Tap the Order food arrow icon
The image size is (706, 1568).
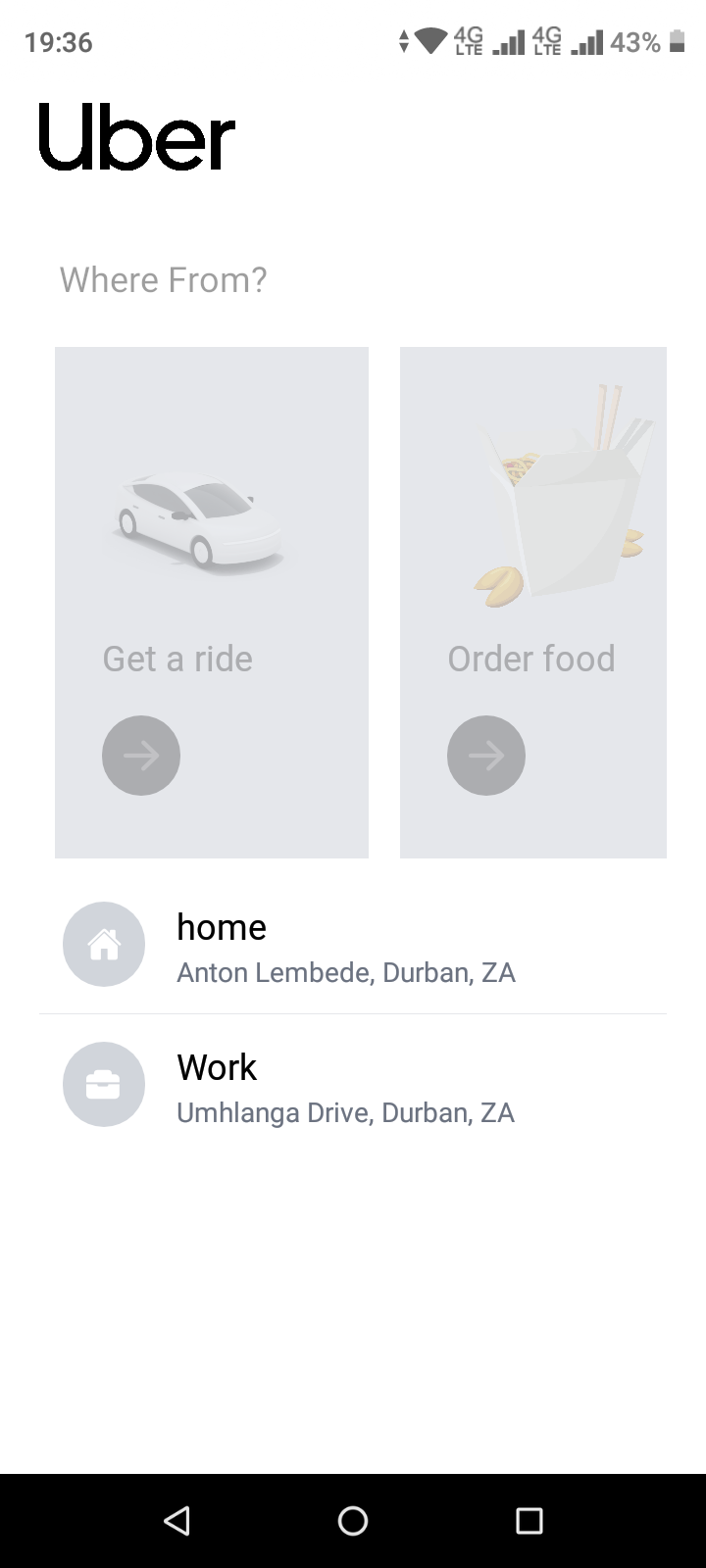click(x=486, y=755)
